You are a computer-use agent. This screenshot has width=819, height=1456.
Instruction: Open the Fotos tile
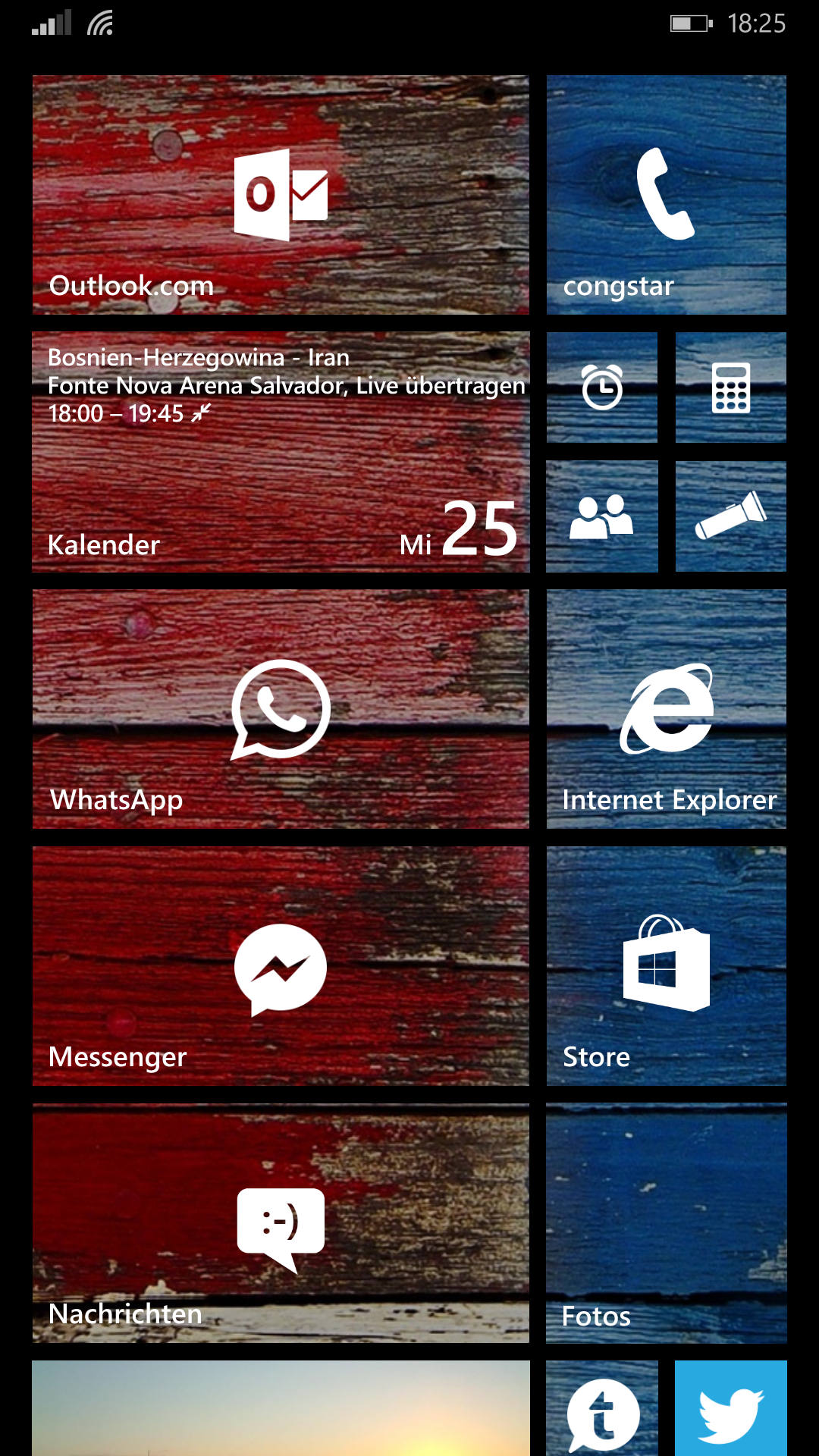pyautogui.click(x=667, y=1223)
